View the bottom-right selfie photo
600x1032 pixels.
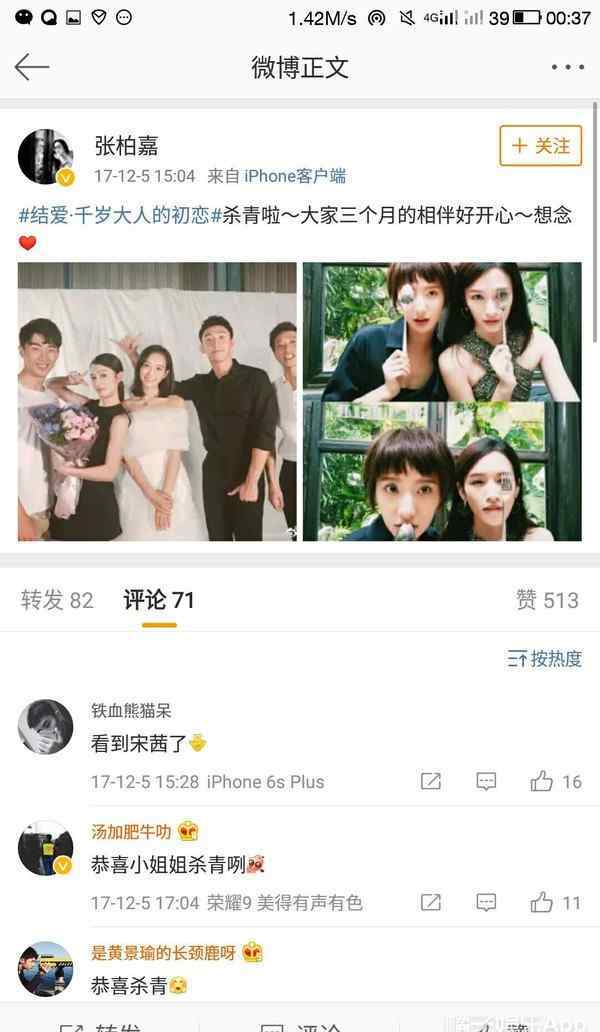click(442, 472)
